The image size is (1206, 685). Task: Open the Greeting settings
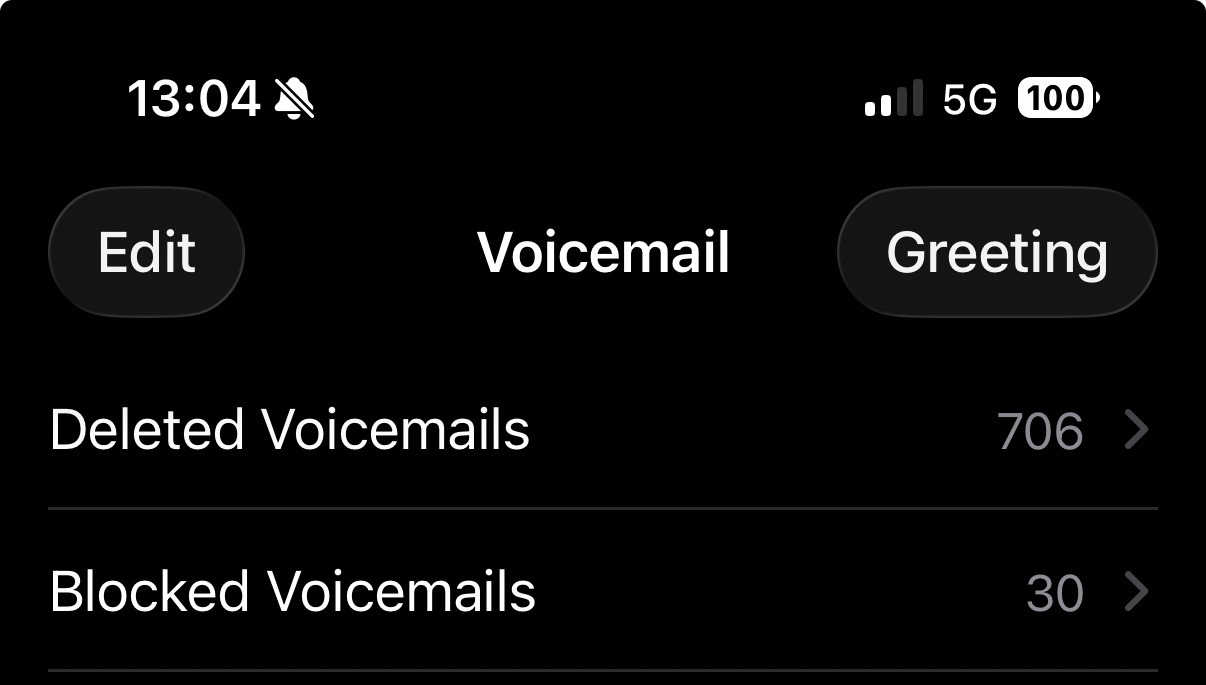(996, 252)
